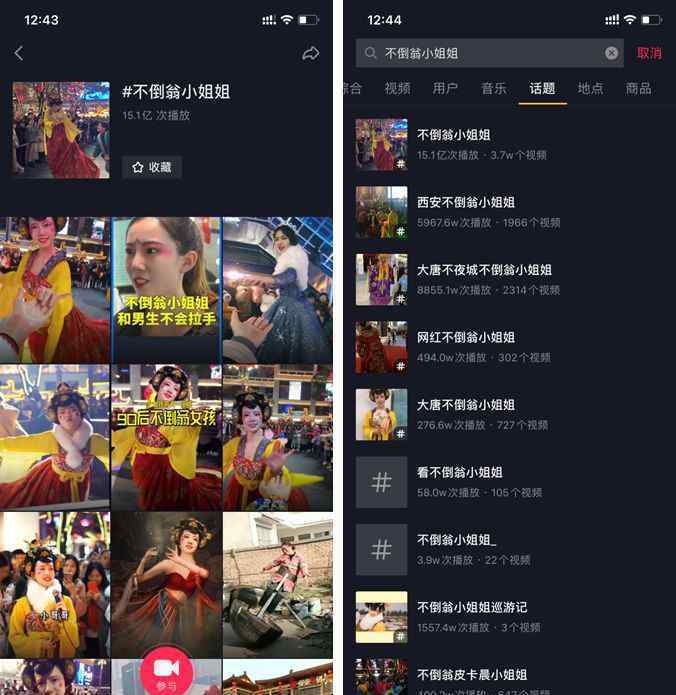Viewport: 676px width, 695px height.
Task: Switch to the 音乐 tab
Action: click(494, 88)
